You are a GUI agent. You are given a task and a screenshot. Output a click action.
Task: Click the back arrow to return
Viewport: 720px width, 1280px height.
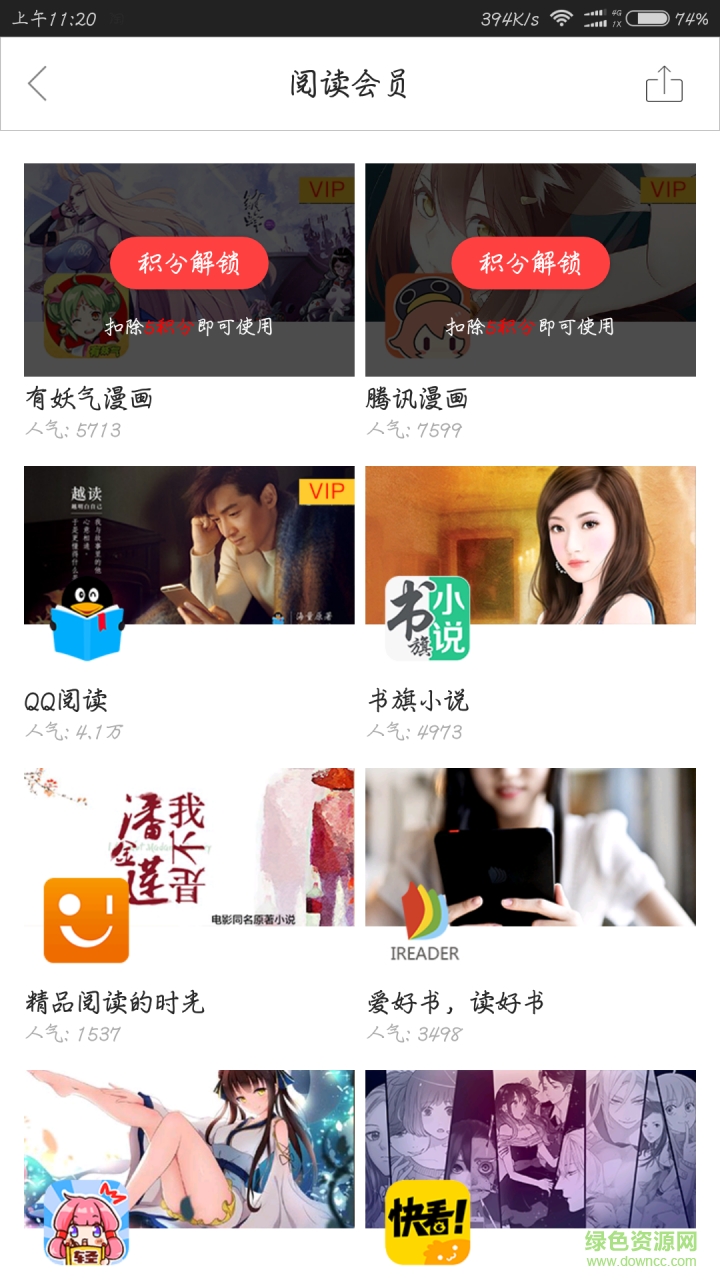pos(37,85)
